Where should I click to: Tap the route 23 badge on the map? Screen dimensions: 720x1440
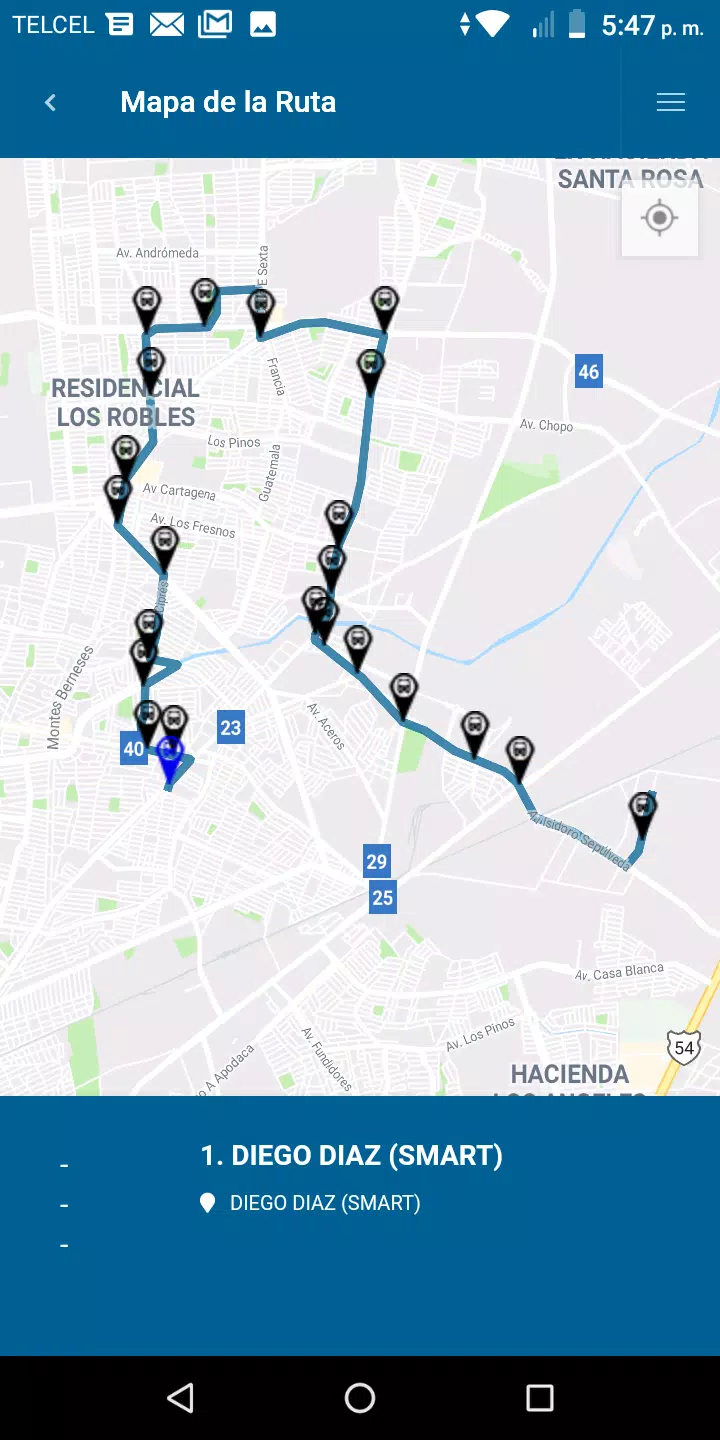click(231, 728)
